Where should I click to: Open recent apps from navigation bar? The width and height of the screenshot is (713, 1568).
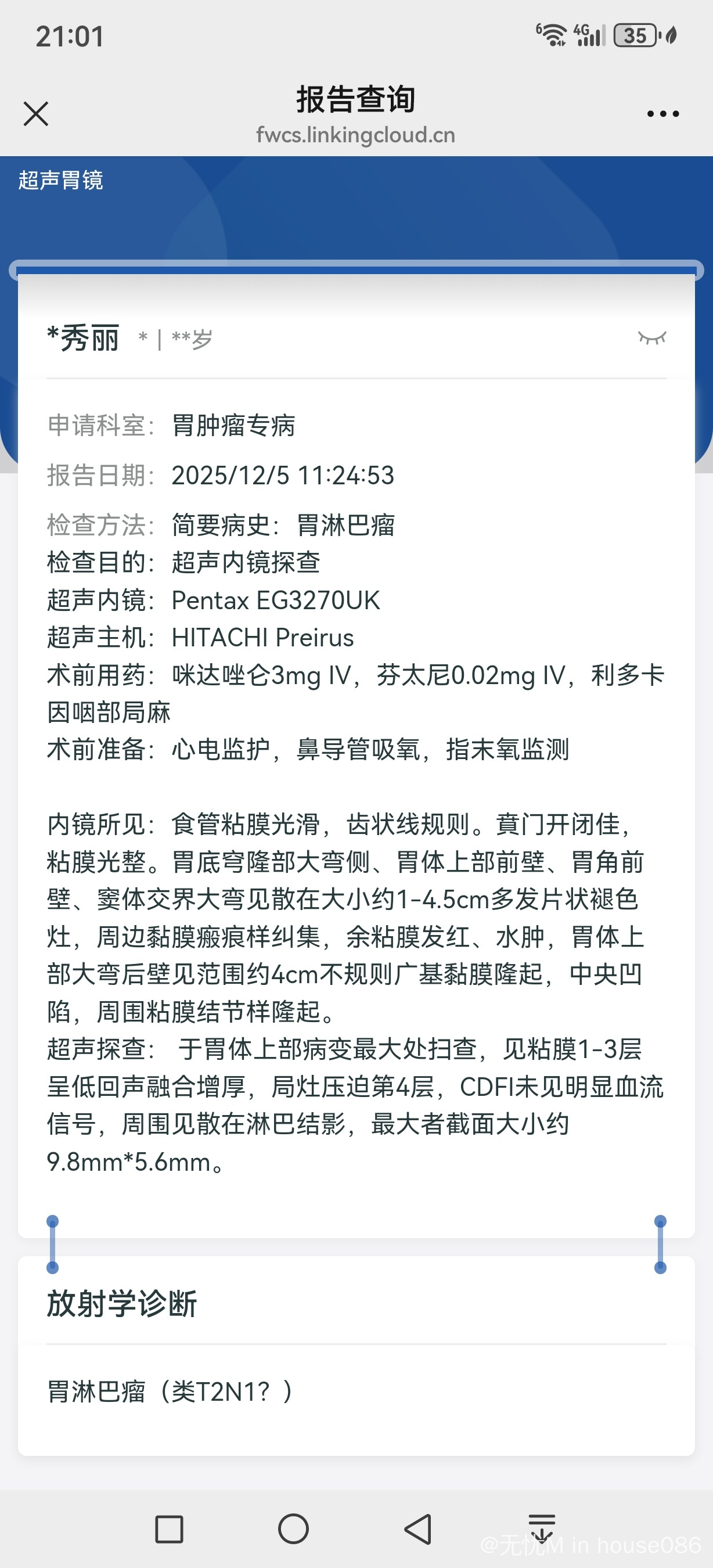pos(169,1529)
